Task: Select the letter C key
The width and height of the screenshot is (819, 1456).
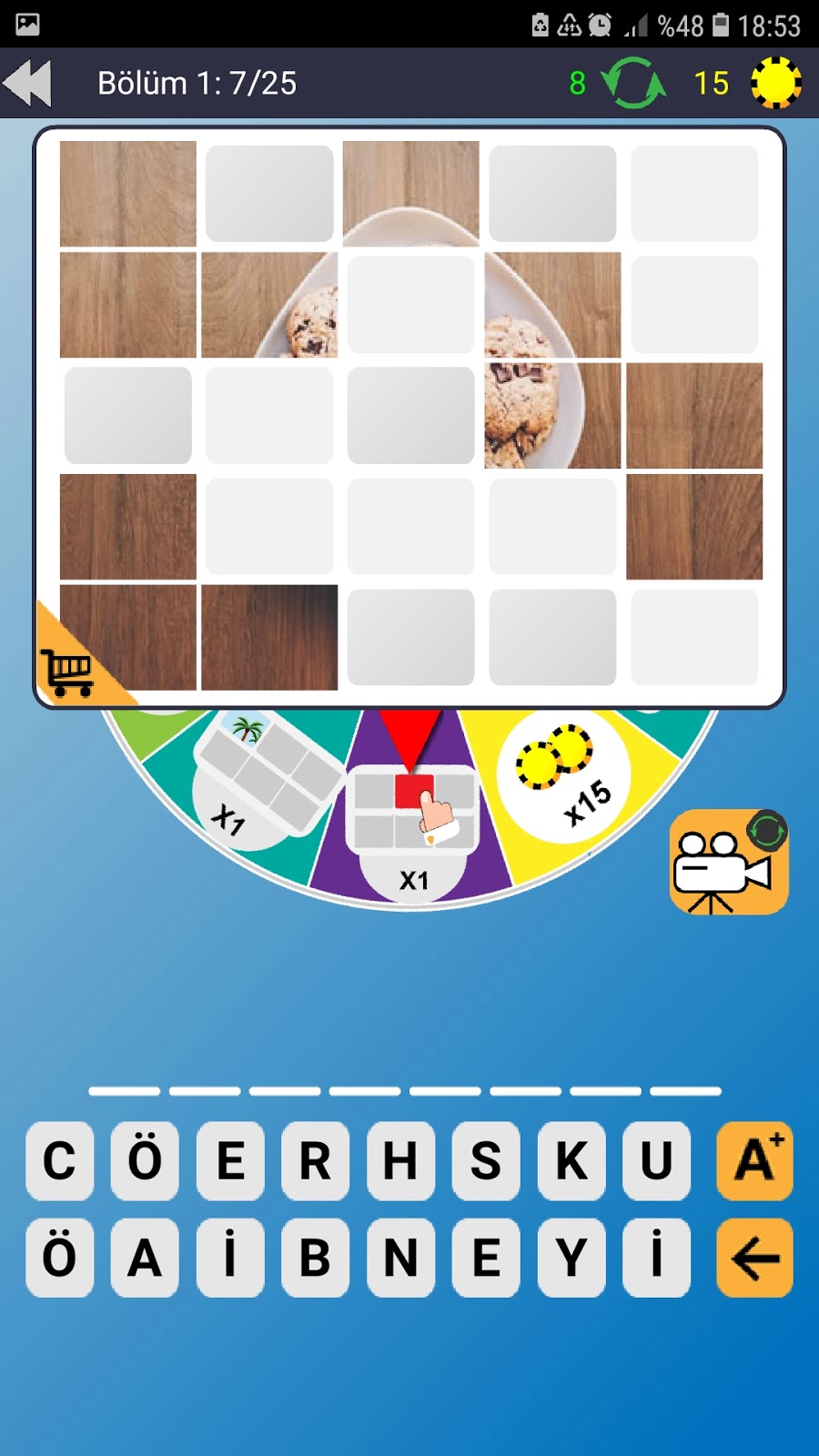Action: click(60, 1161)
